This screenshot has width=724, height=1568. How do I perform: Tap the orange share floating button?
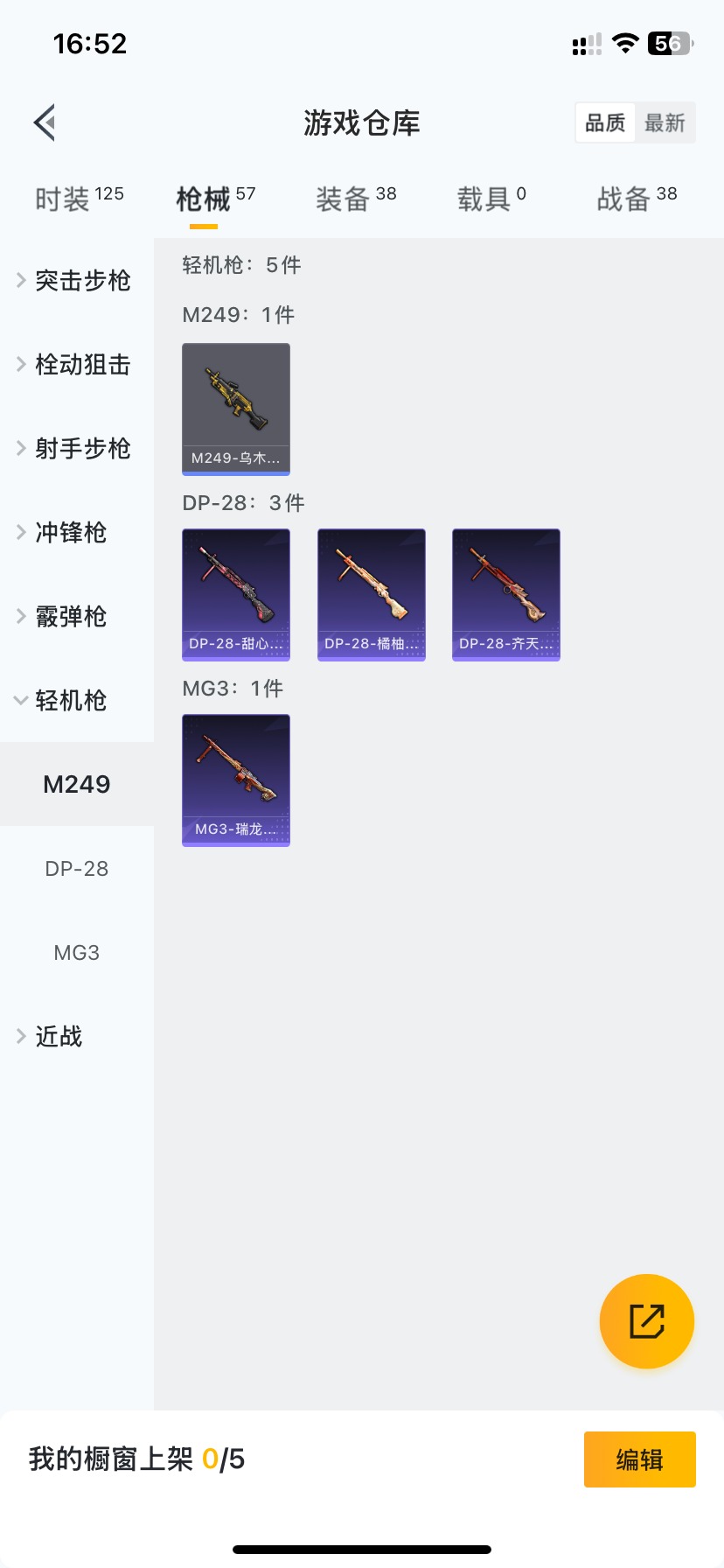pos(647,1321)
